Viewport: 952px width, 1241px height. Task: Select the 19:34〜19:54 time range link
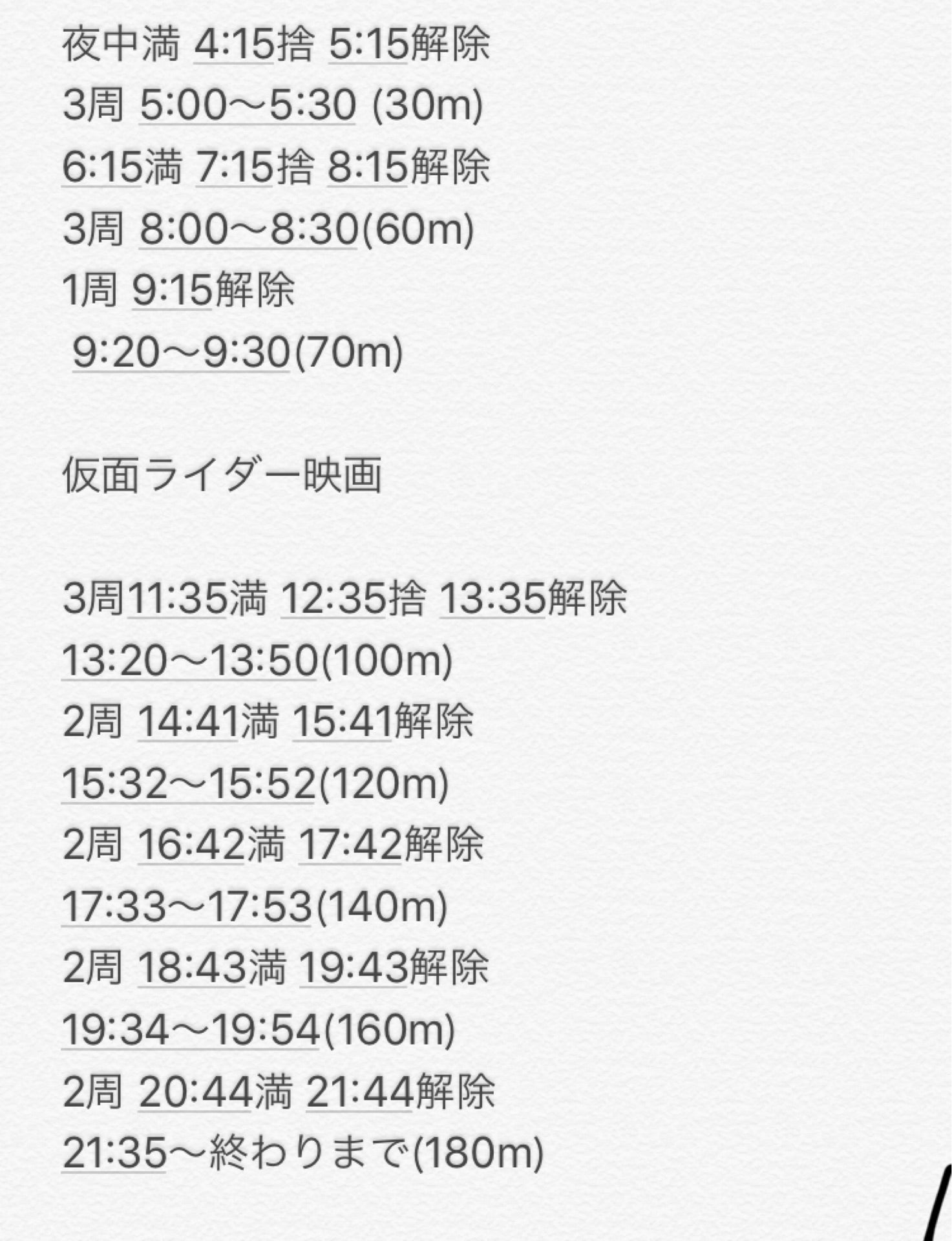click(191, 1030)
